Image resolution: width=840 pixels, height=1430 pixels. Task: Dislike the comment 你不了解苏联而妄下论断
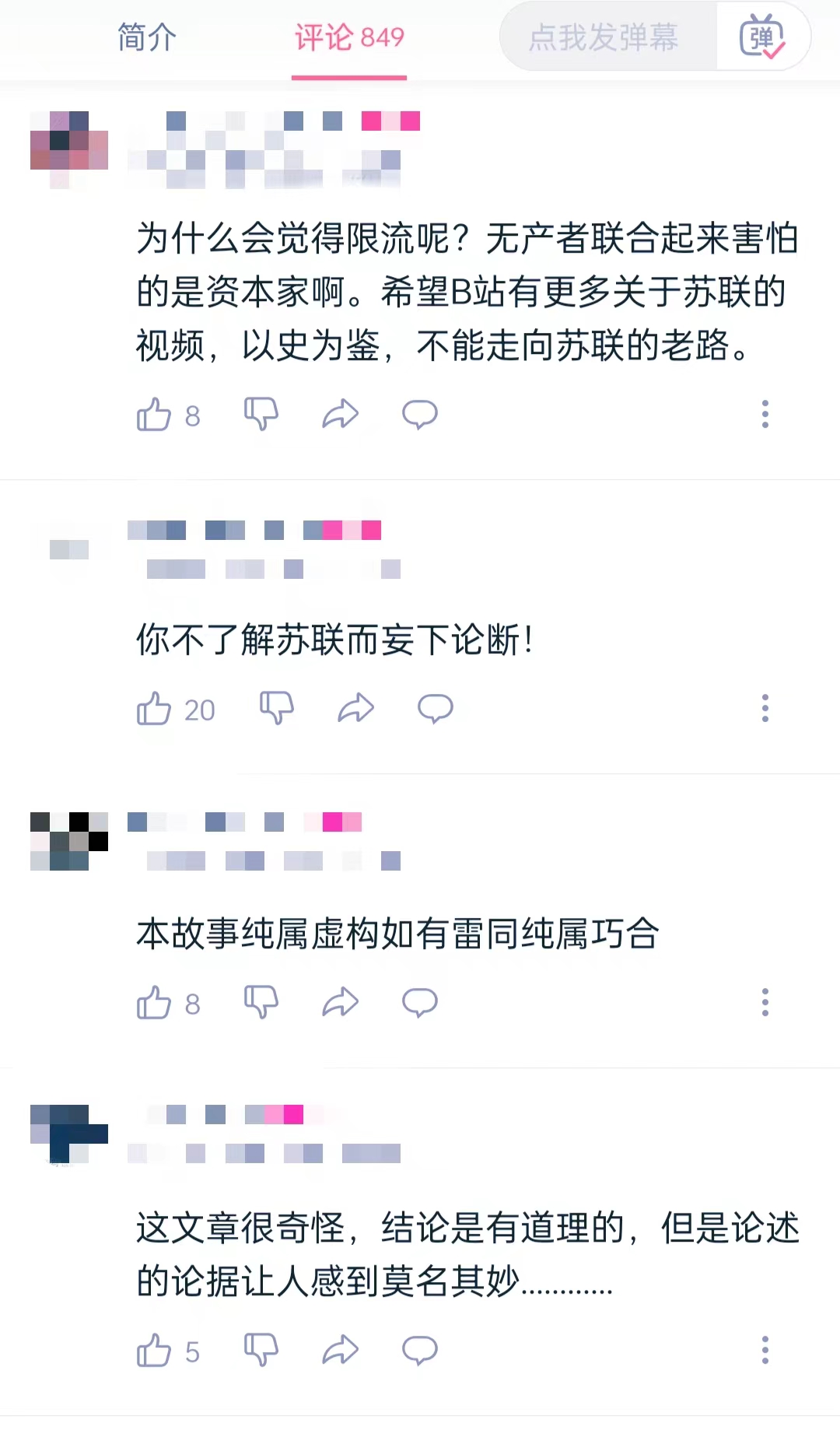pyautogui.click(x=277, y=709)
